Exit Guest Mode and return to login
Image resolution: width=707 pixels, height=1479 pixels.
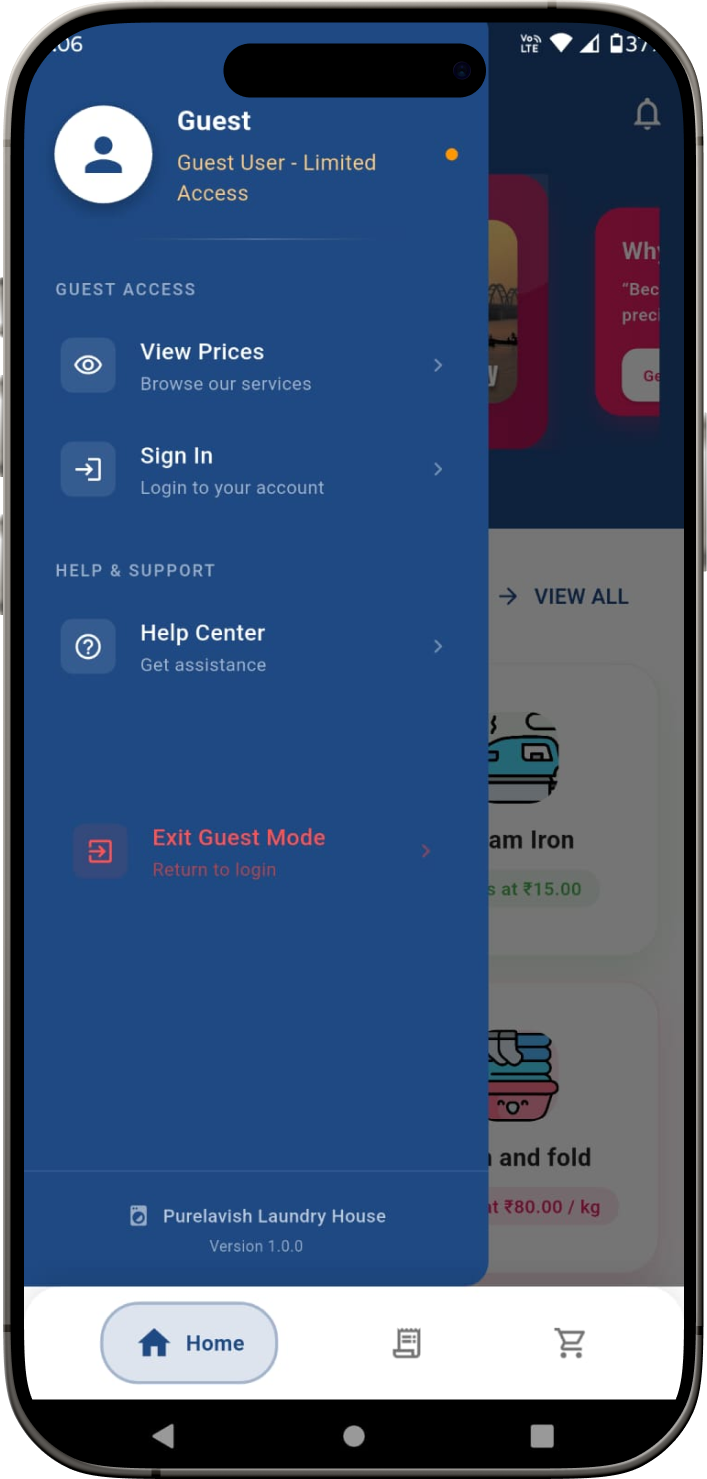[256, 852]
